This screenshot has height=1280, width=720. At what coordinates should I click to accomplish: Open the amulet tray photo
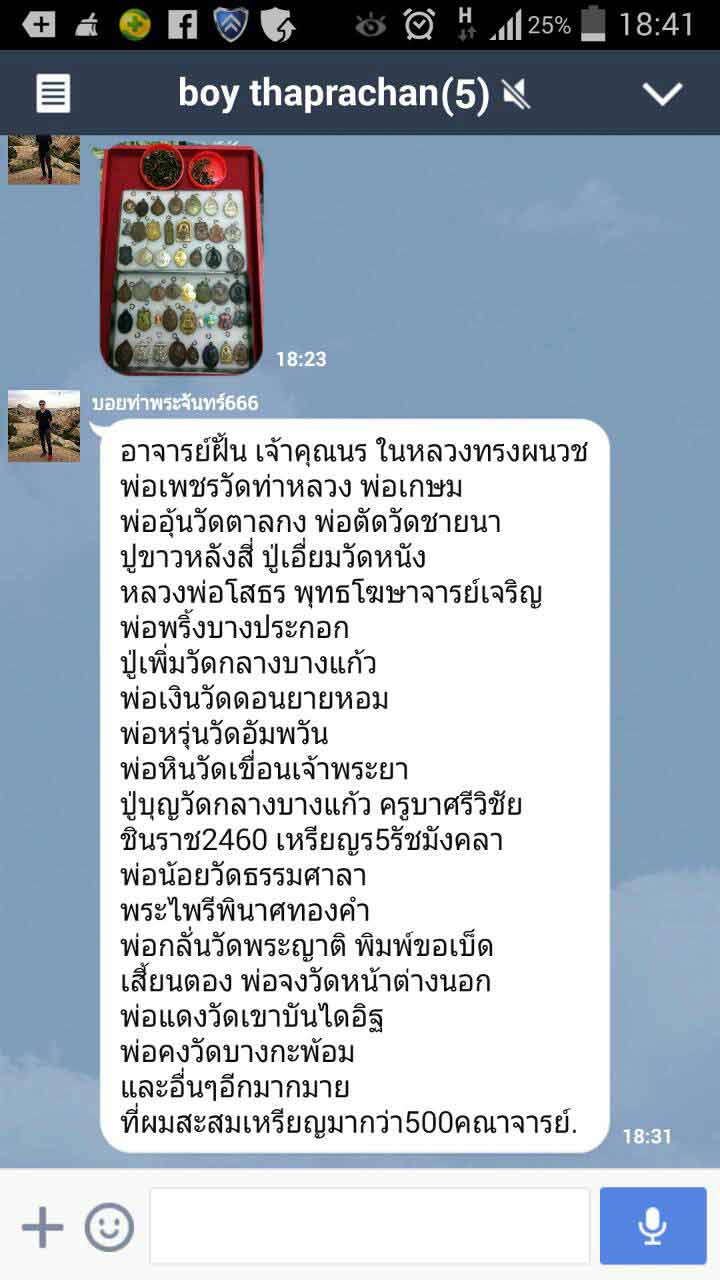point(182,258)
